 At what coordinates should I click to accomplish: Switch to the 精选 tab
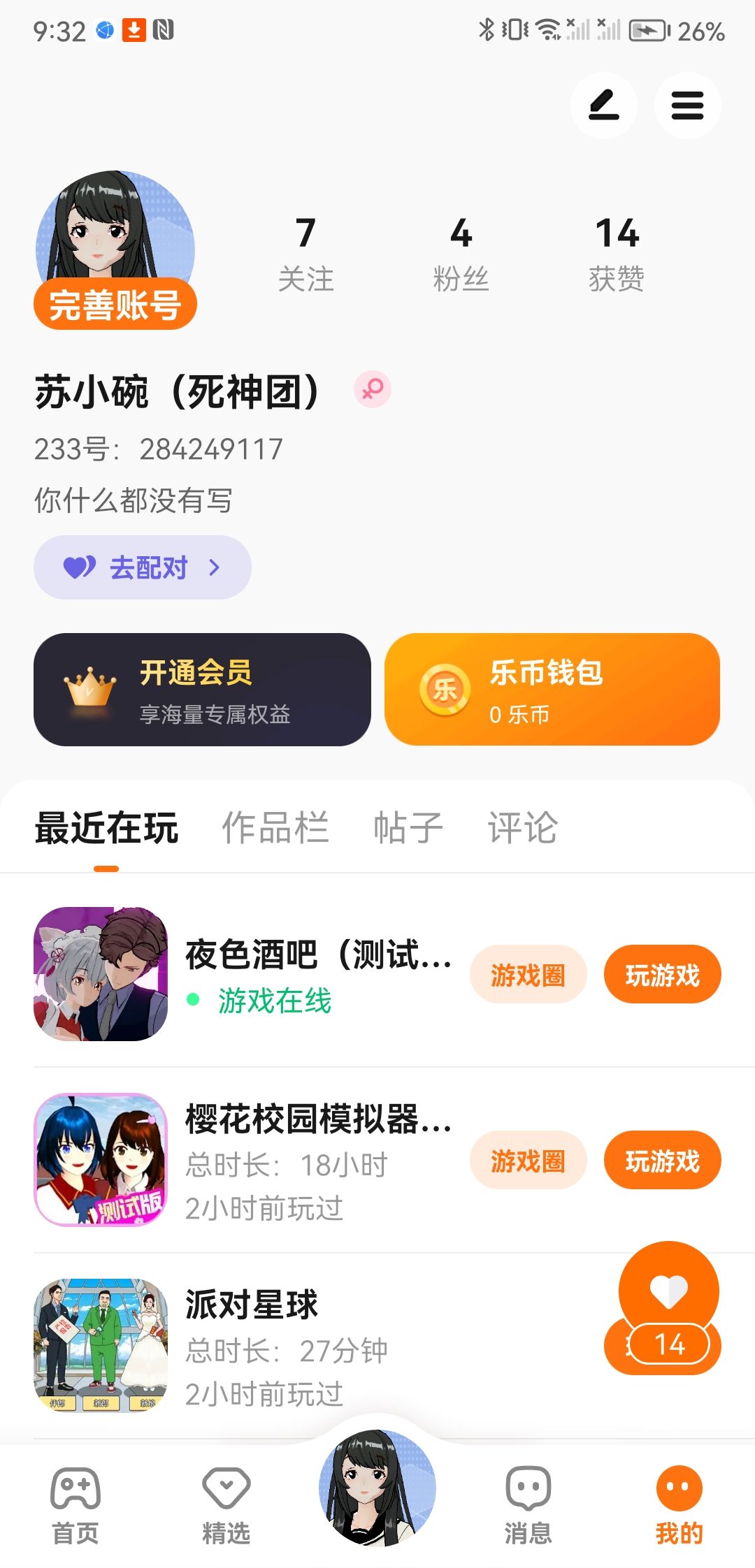[226, 1505]
